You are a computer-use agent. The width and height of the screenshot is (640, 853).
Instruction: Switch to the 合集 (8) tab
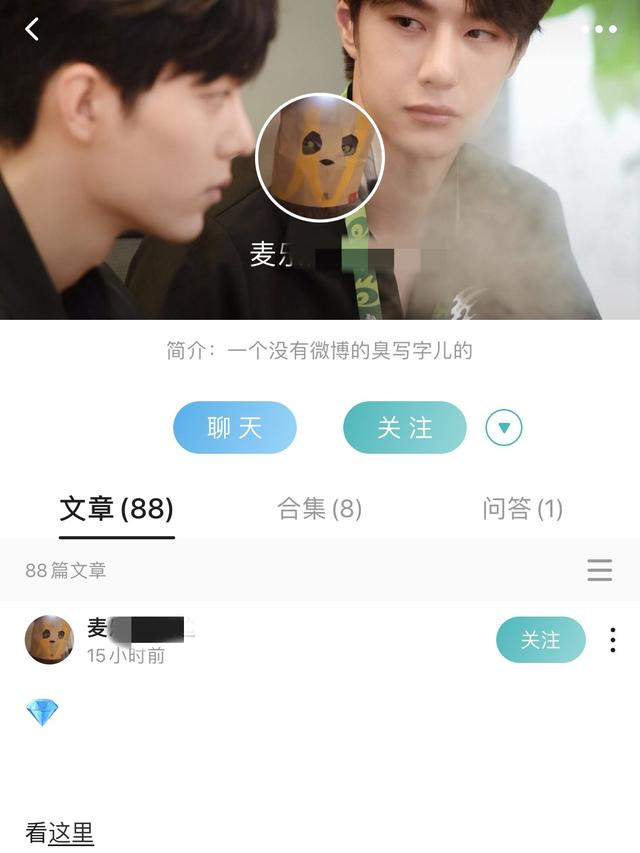pyautogui.click(x=319, y=510)
